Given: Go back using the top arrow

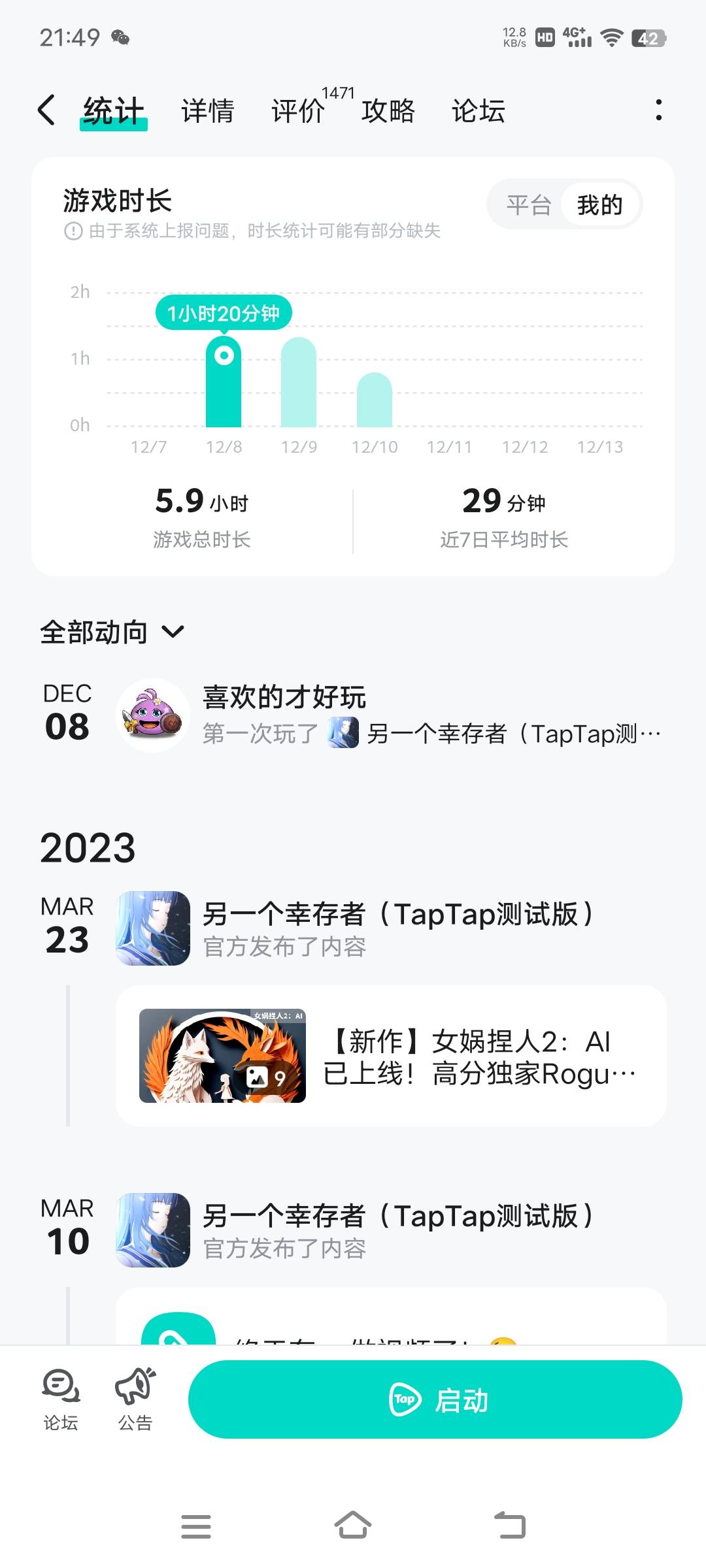Looking at the screenshot, I should [x=46, y=110].
